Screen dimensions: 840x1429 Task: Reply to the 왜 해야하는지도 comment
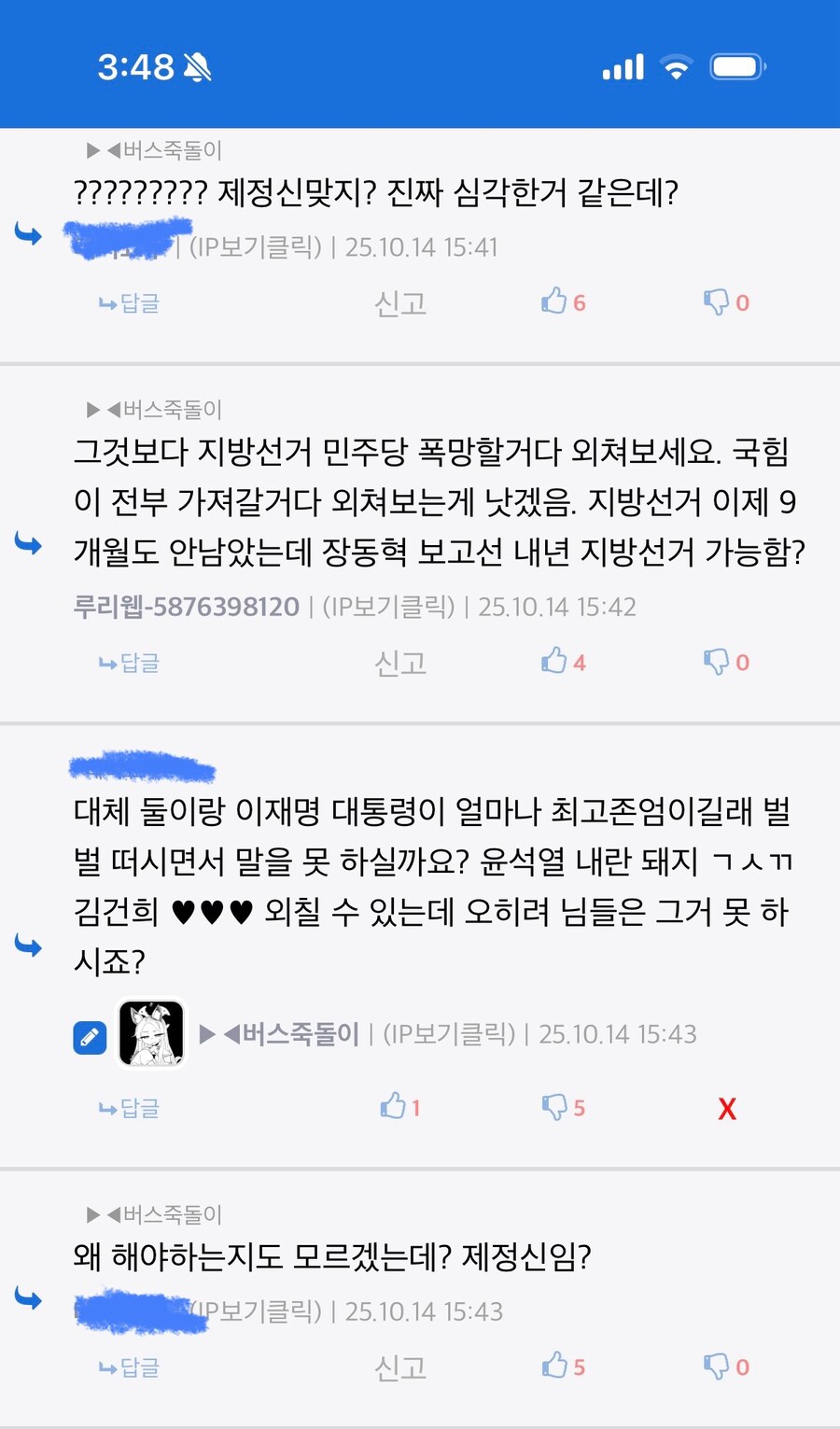[129, 1367]
